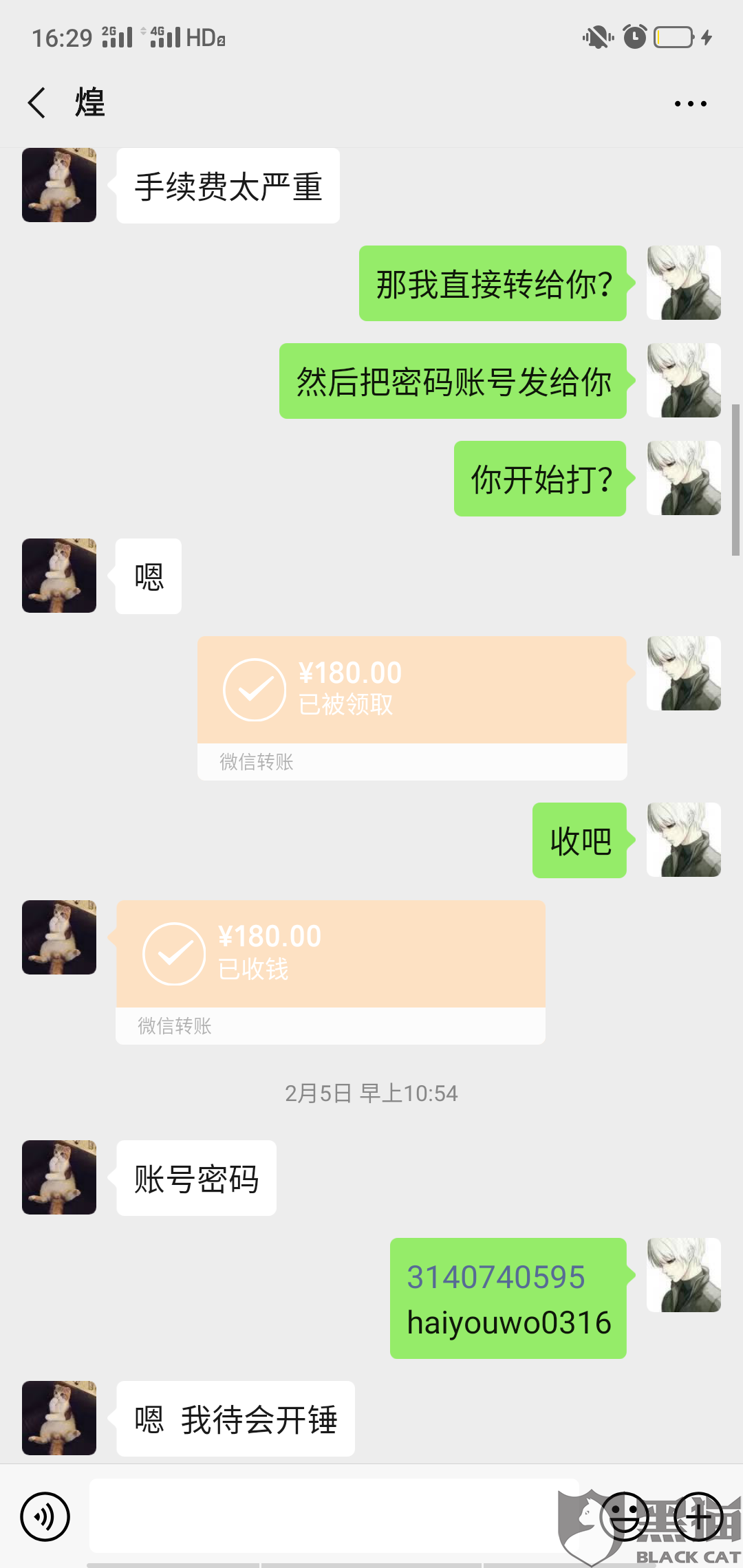Switch to voice message mode icon
The image size is (743, 1568).
45,1516
